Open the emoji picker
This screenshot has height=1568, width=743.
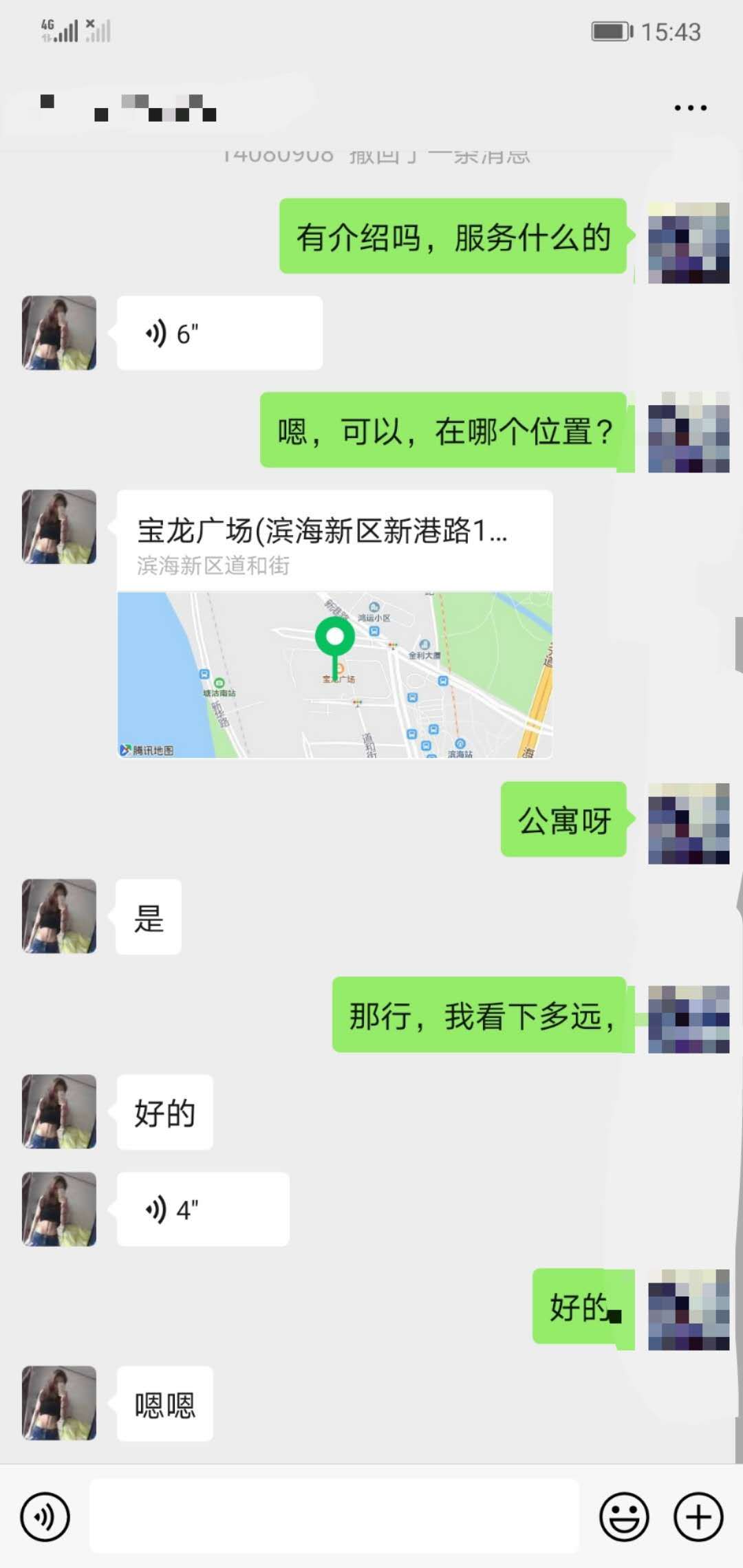tap(623, 1516)
